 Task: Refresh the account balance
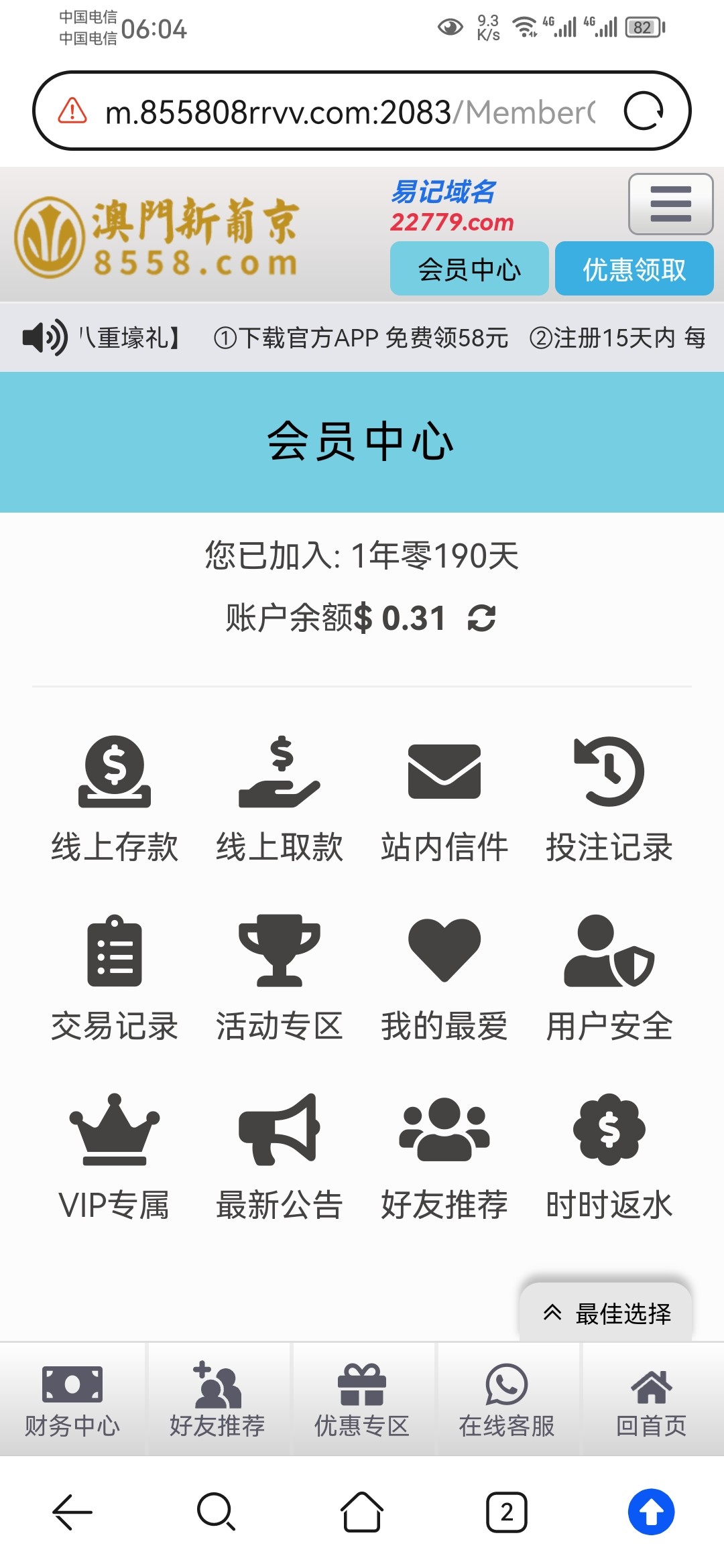coord(481,618)
